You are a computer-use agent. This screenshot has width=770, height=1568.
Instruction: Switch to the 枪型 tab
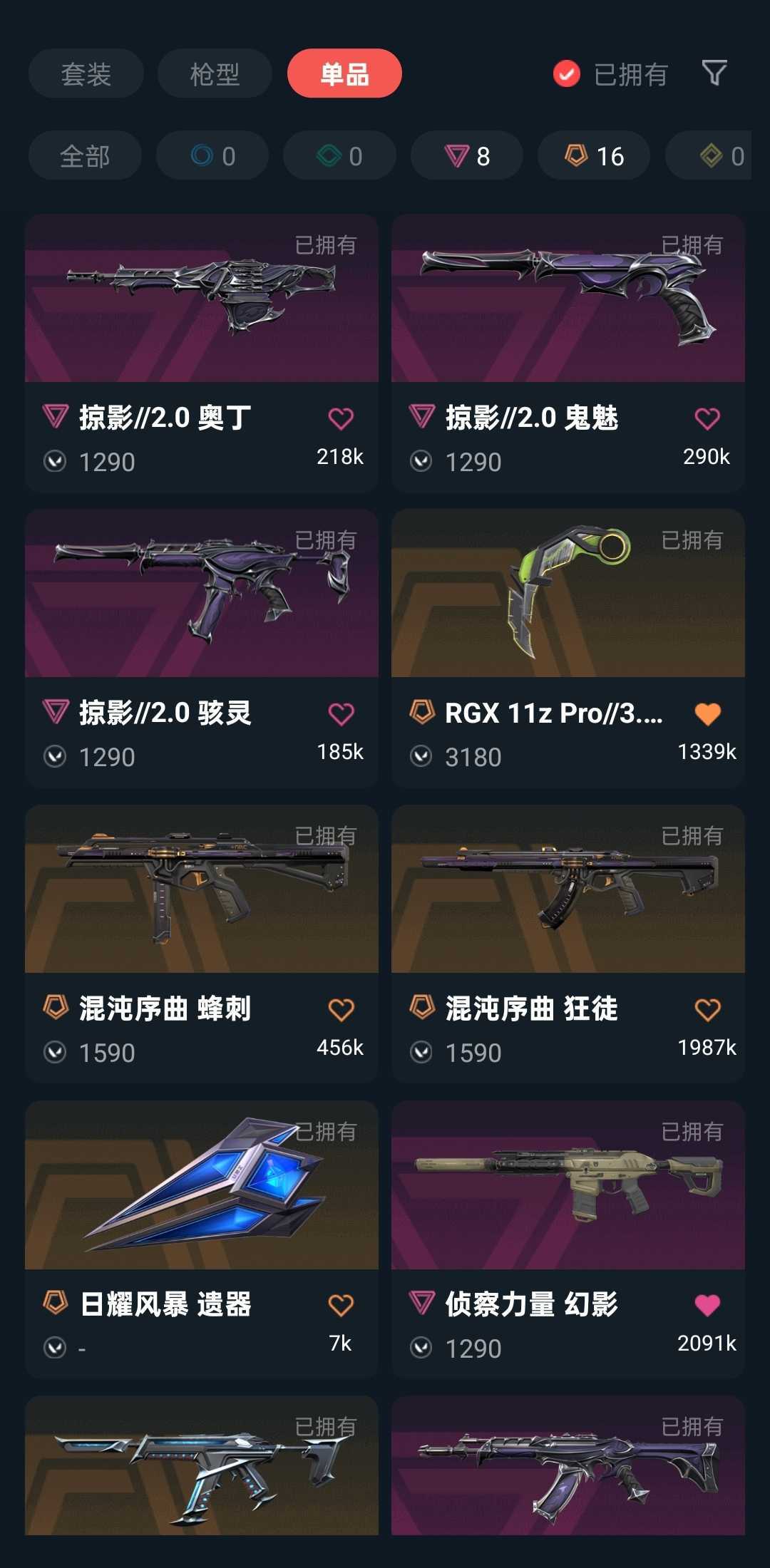tap(215, 73)
